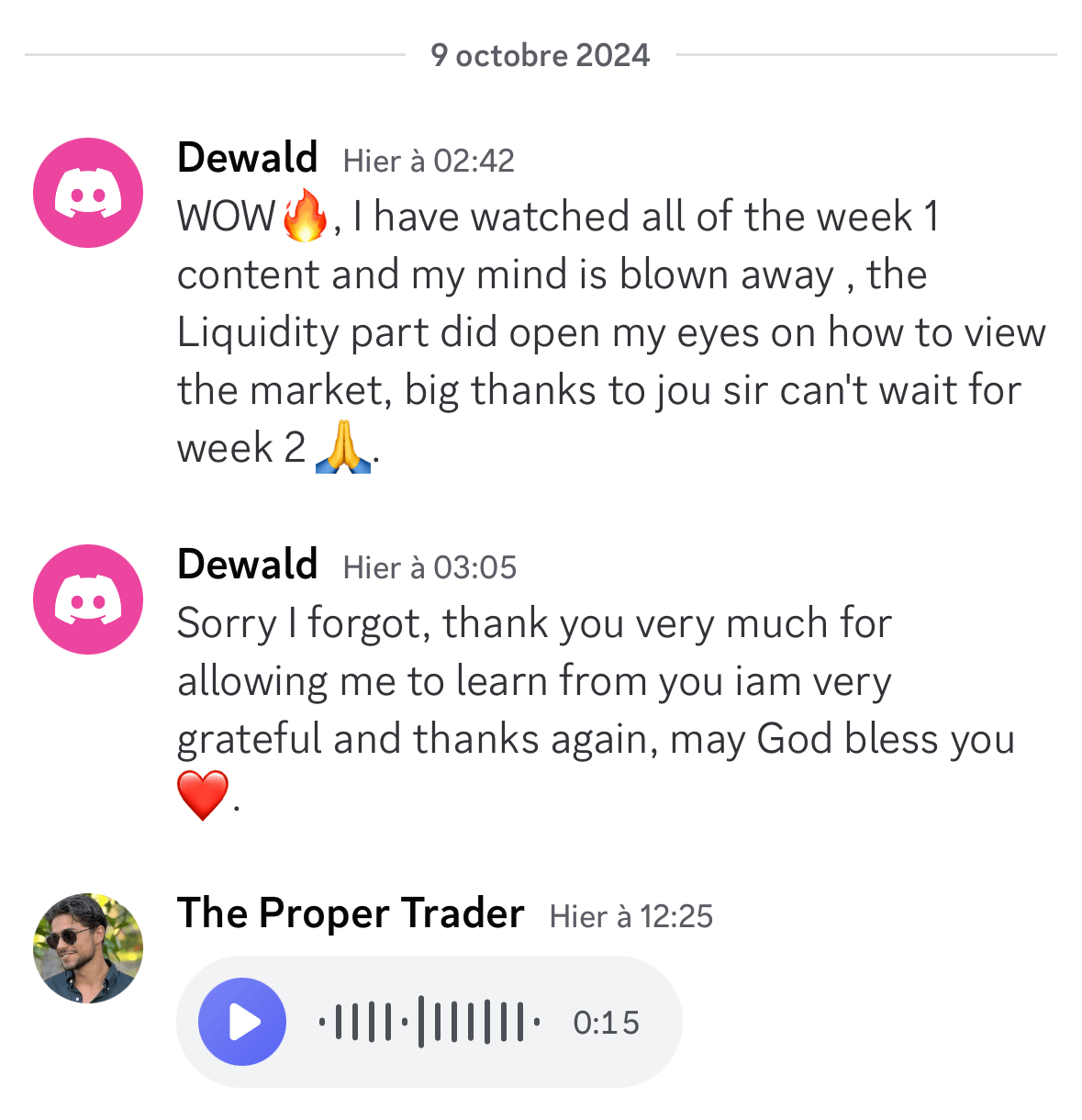The image size is (1082, 1120).
Task: Seek within the voice message waveform
Action: coord(429,1022)
